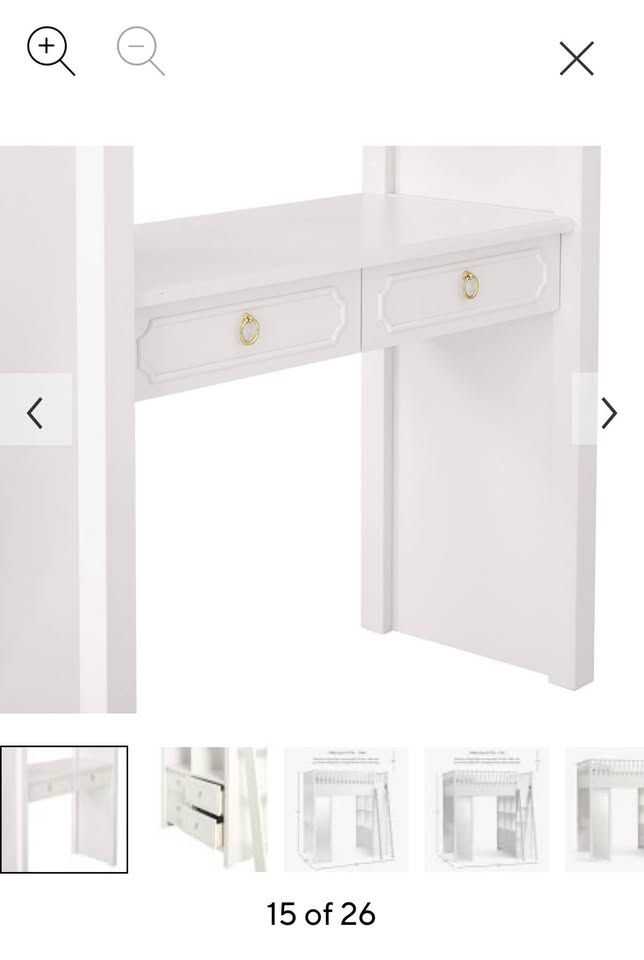Select the second loft bed dimensions thumbnail
Screen dimensions: 644x960
pos(486,809)
